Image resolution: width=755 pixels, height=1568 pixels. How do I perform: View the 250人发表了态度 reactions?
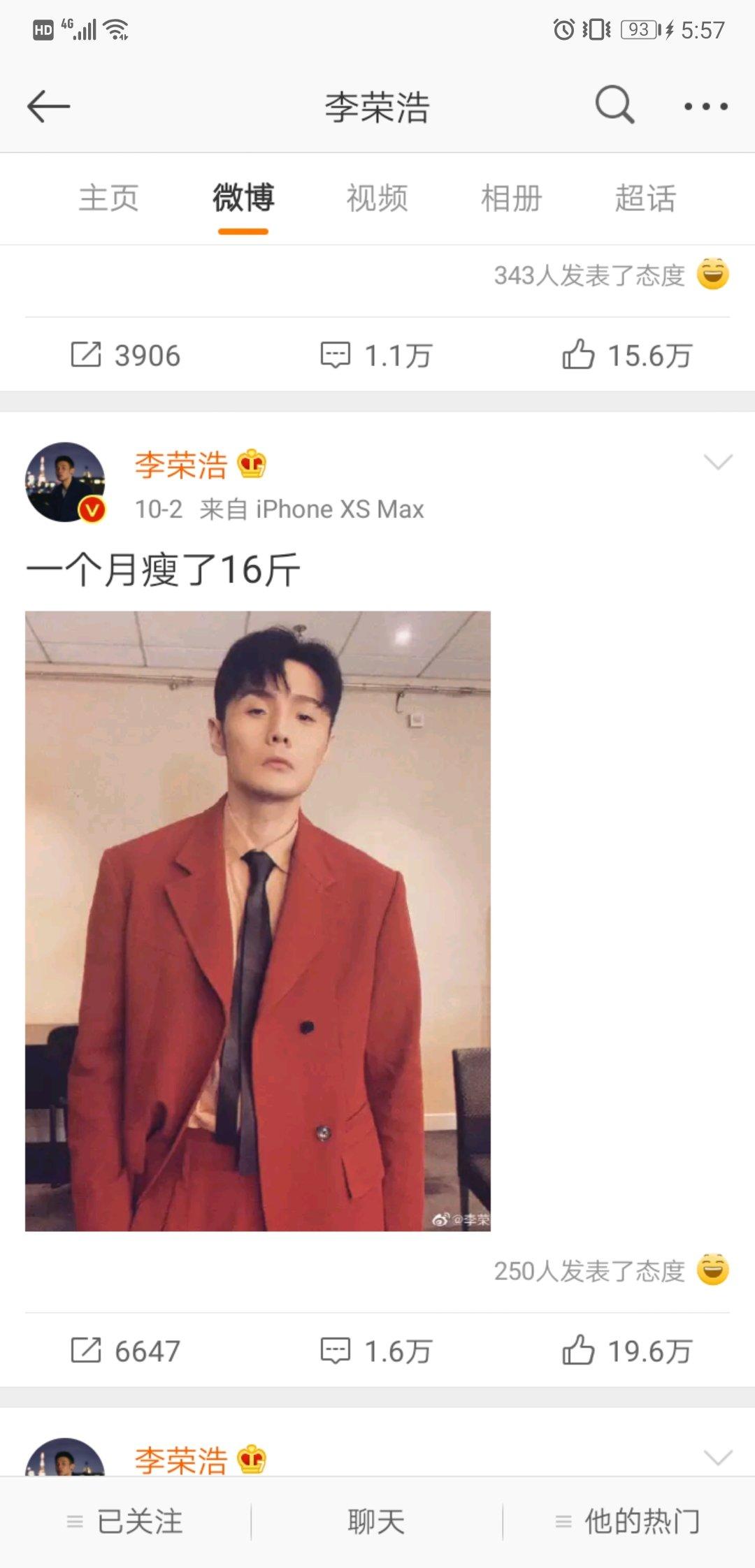coord(610,1271)
